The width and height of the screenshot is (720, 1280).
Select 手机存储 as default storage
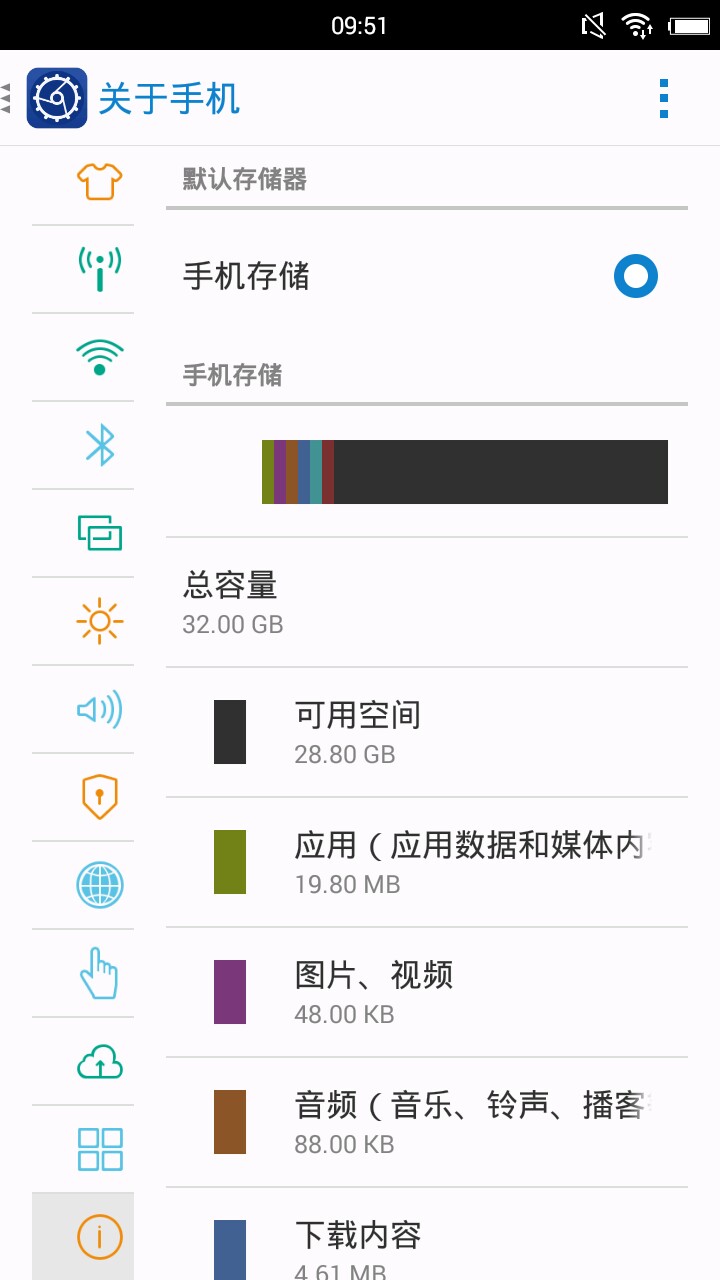(635, 276)
